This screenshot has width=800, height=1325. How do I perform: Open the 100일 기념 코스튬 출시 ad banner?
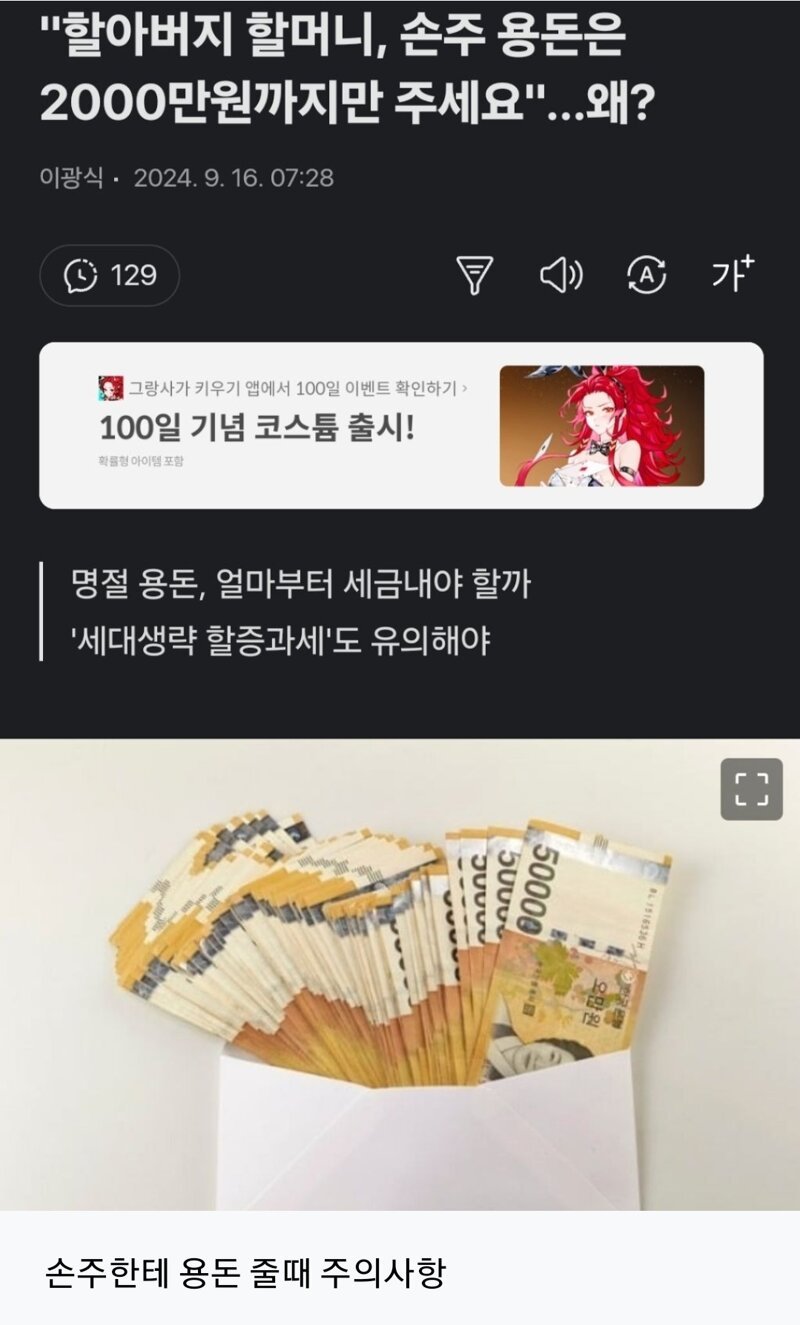(400, 426)
